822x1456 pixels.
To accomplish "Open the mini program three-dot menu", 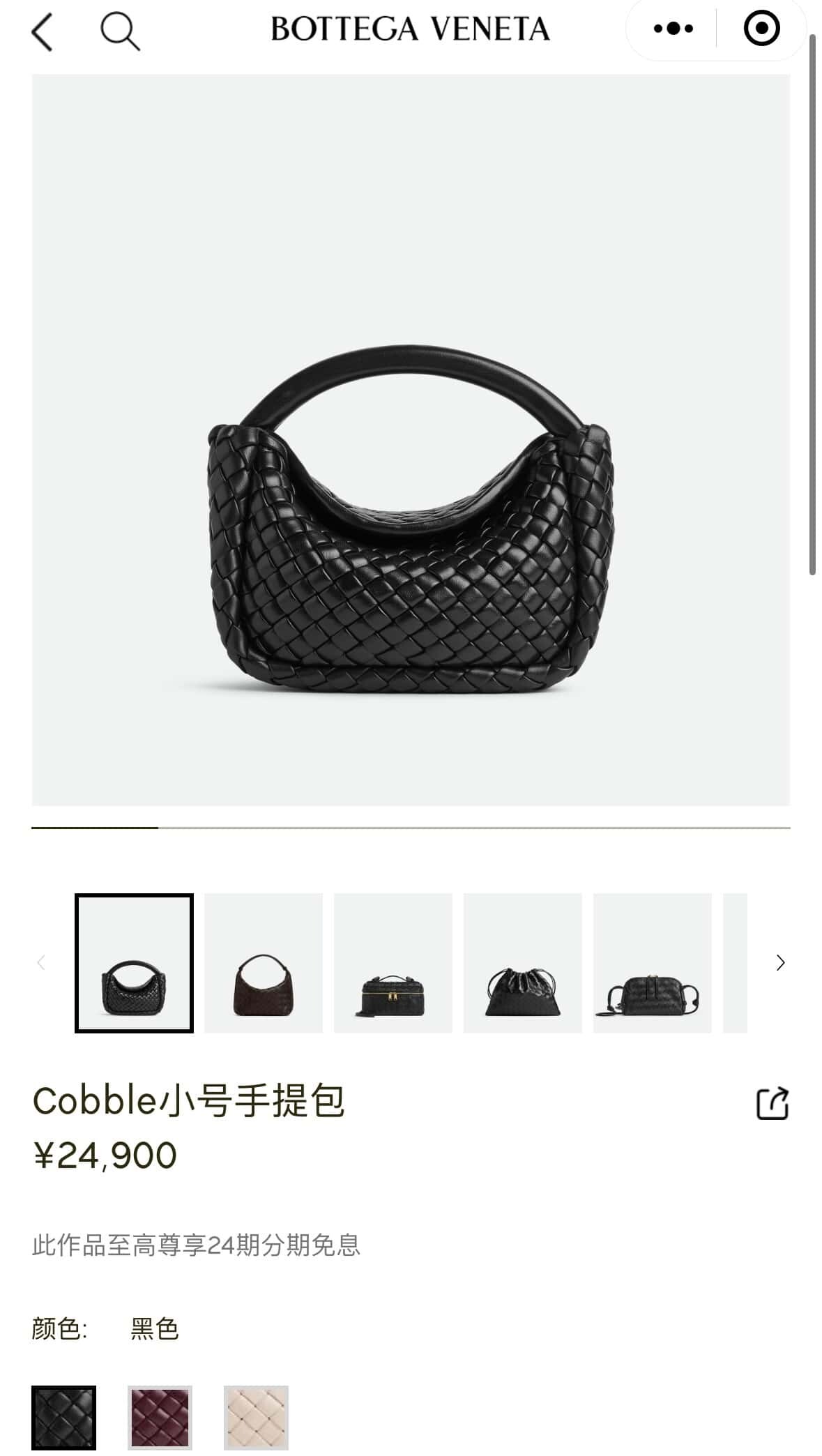I will click(x=673, y=29).
